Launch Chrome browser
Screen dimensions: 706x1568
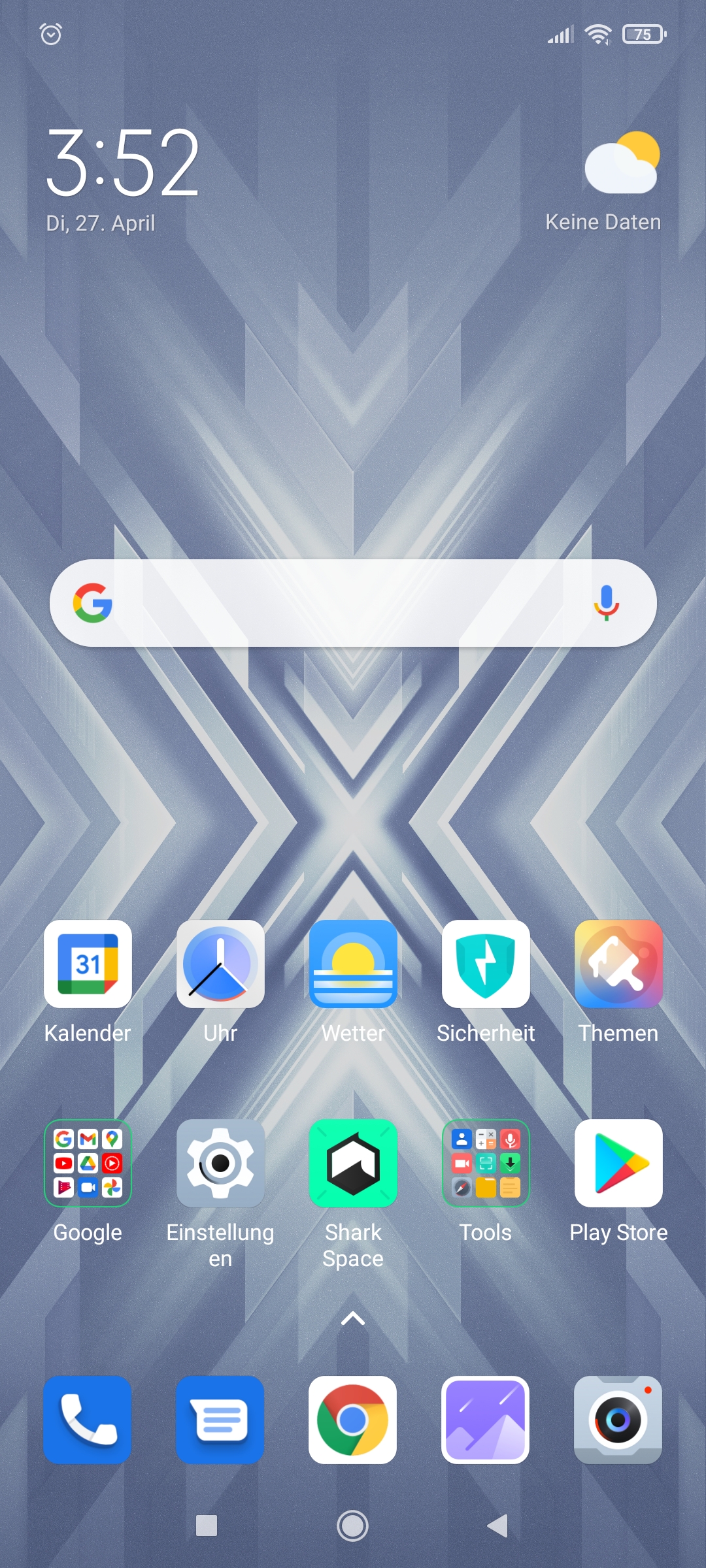[x=353, y=1420]
